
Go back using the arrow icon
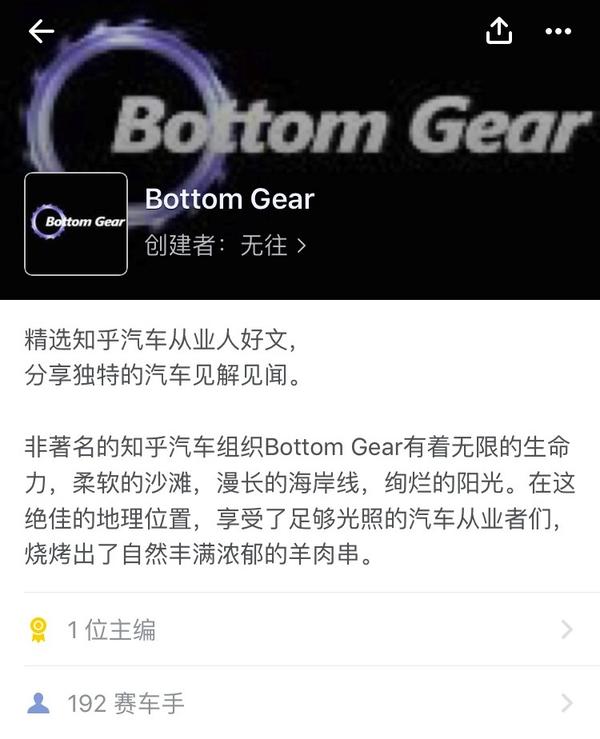[41, 32]
